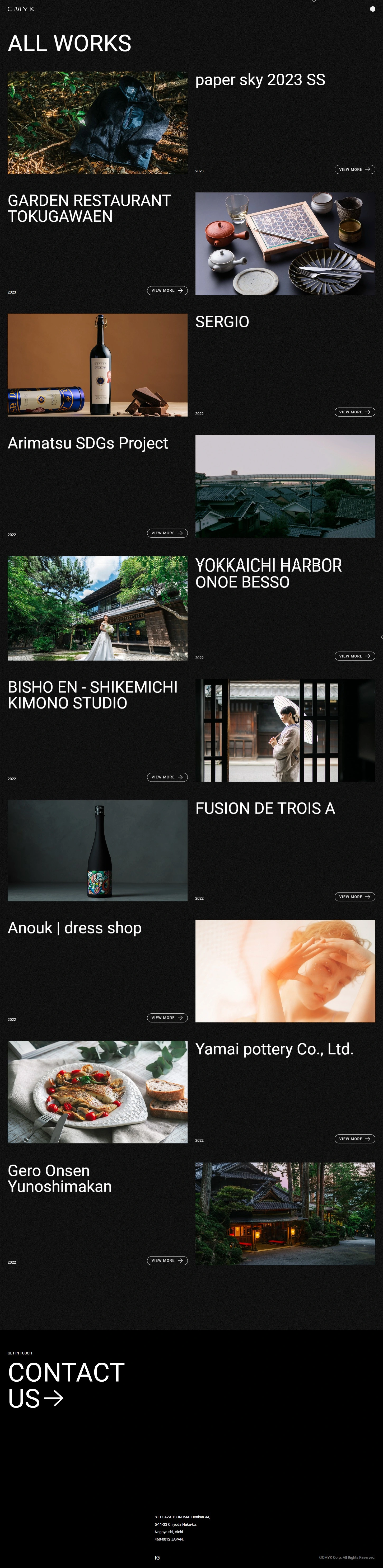View more about Garden Restaurant Tokugawaen
Image resolution: width=383 pixels, height=1568 pixels.
(167, 290)
